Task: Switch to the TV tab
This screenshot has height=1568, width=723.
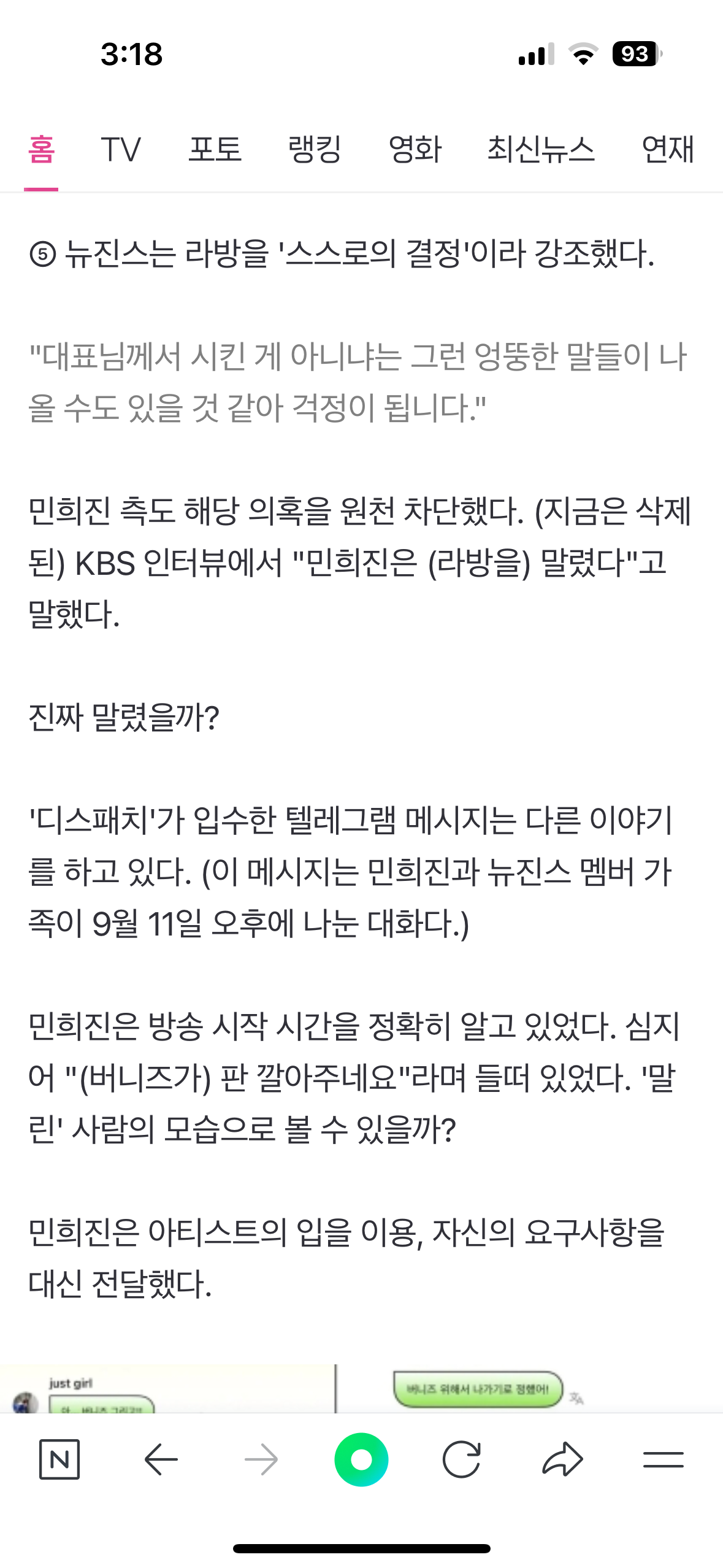Action: [x=121, y=150]
